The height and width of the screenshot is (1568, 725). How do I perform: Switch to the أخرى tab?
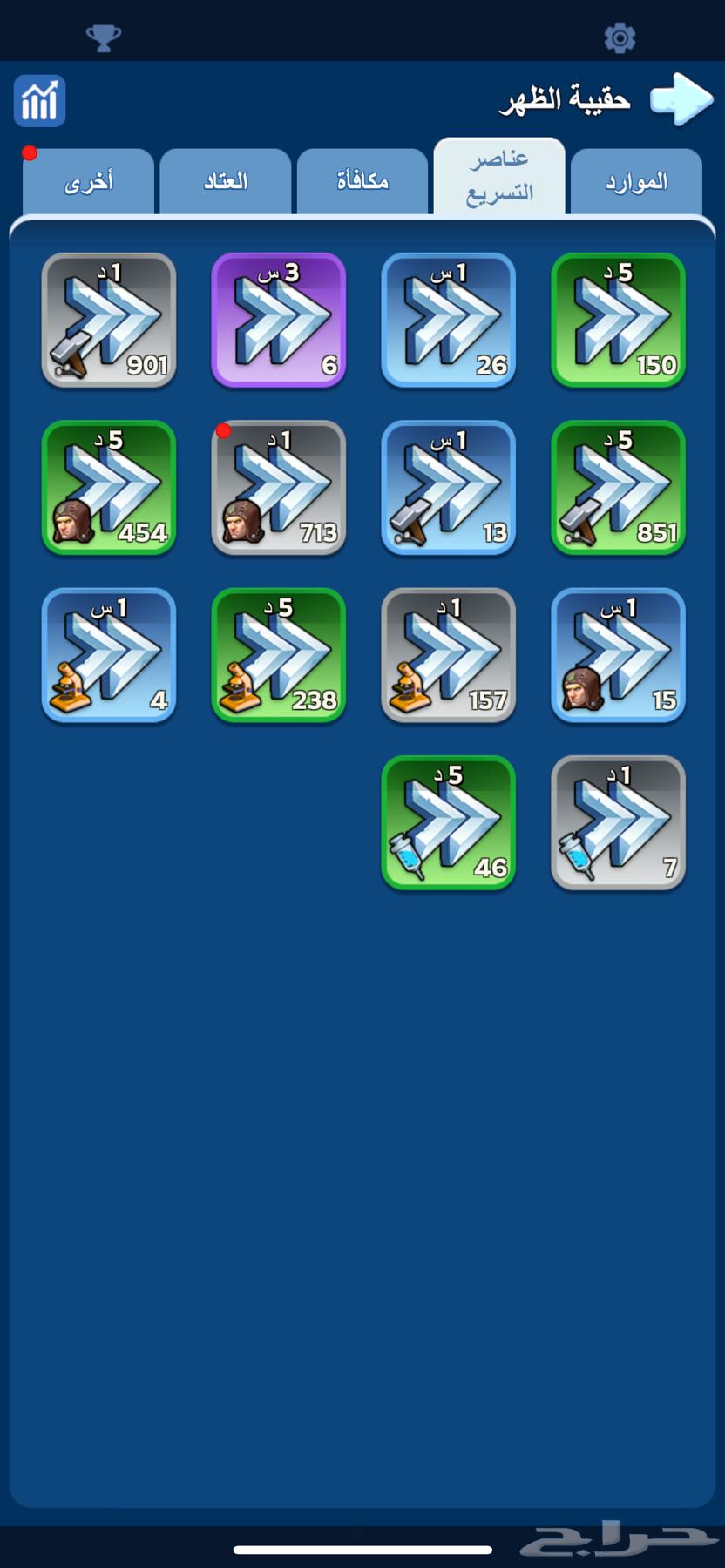[89, 182]
